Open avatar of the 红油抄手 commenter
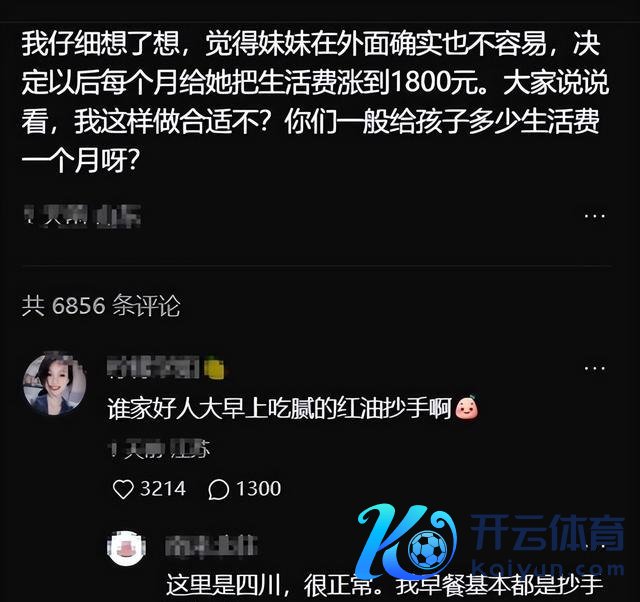The image size is (640, 602). (x=52, y=383)
